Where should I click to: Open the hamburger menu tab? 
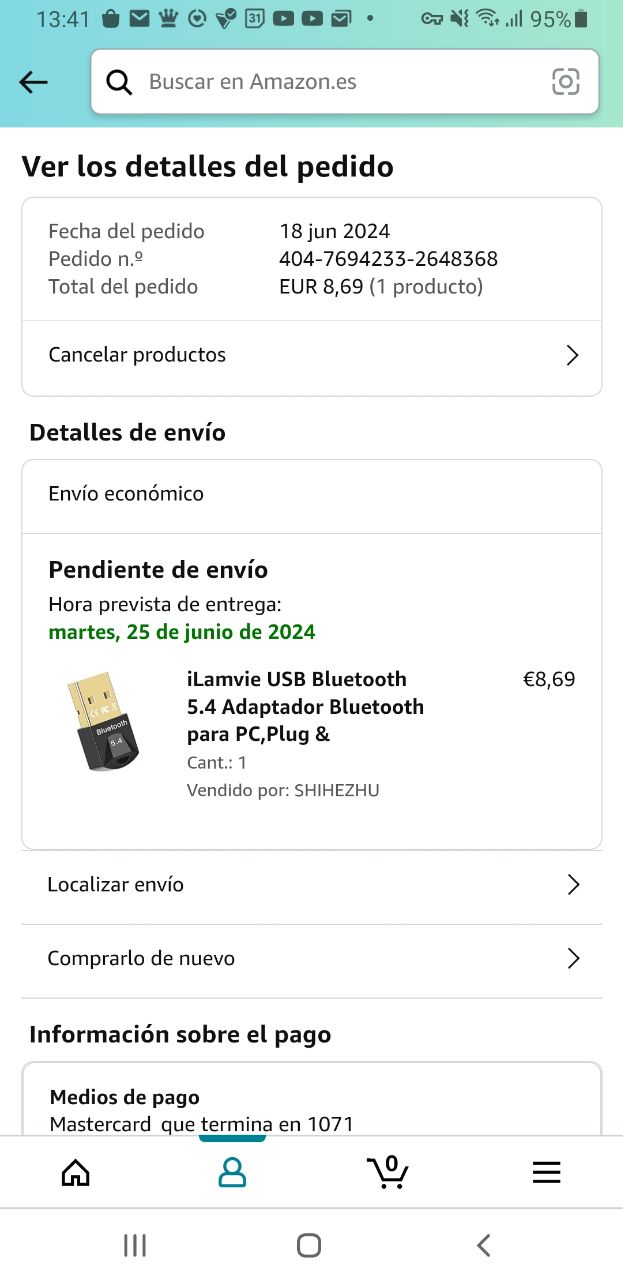coord(546,1172)
